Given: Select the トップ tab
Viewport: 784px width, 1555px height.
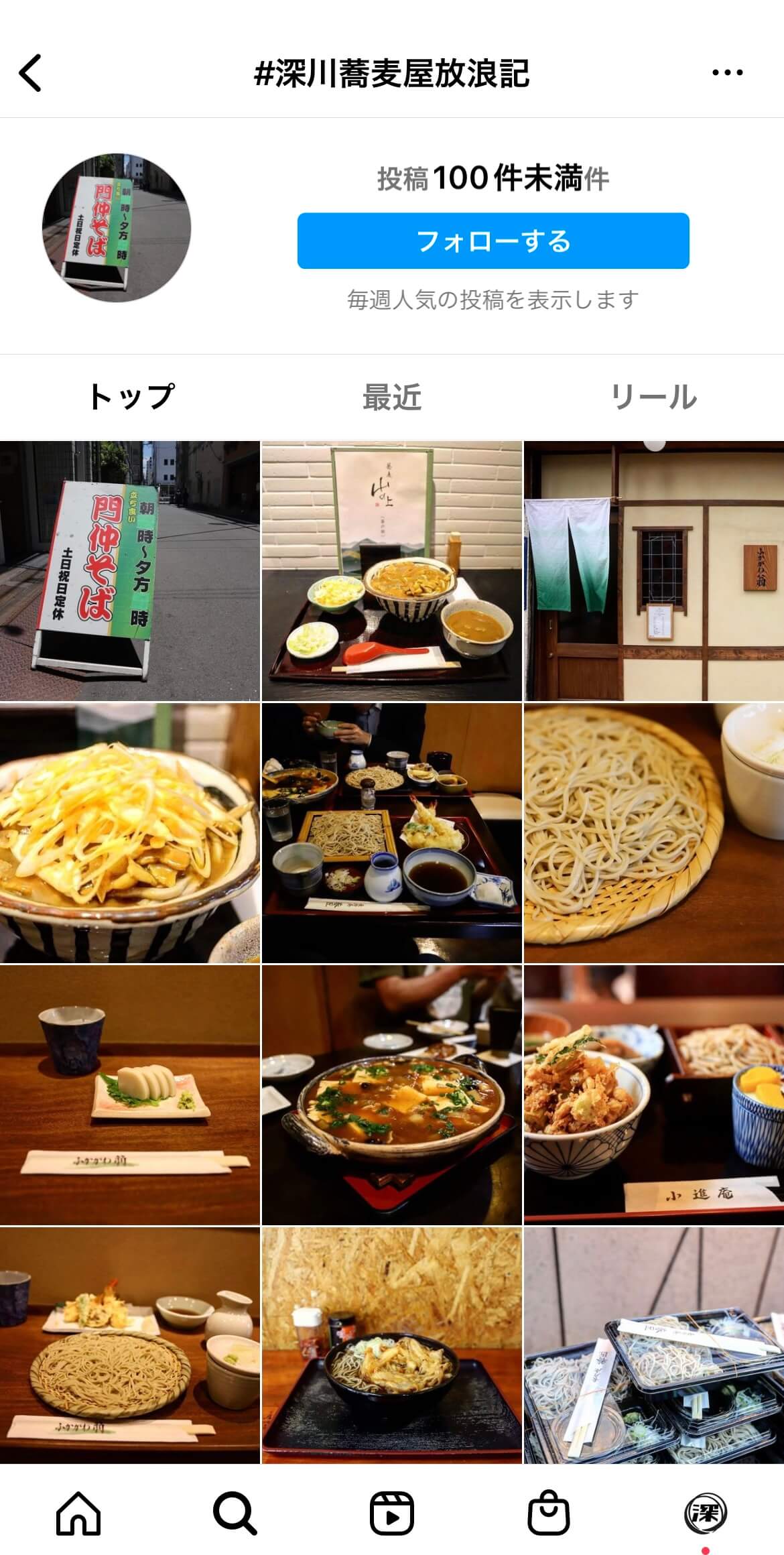Looking at the screenshot, I should tap(131, 397).
